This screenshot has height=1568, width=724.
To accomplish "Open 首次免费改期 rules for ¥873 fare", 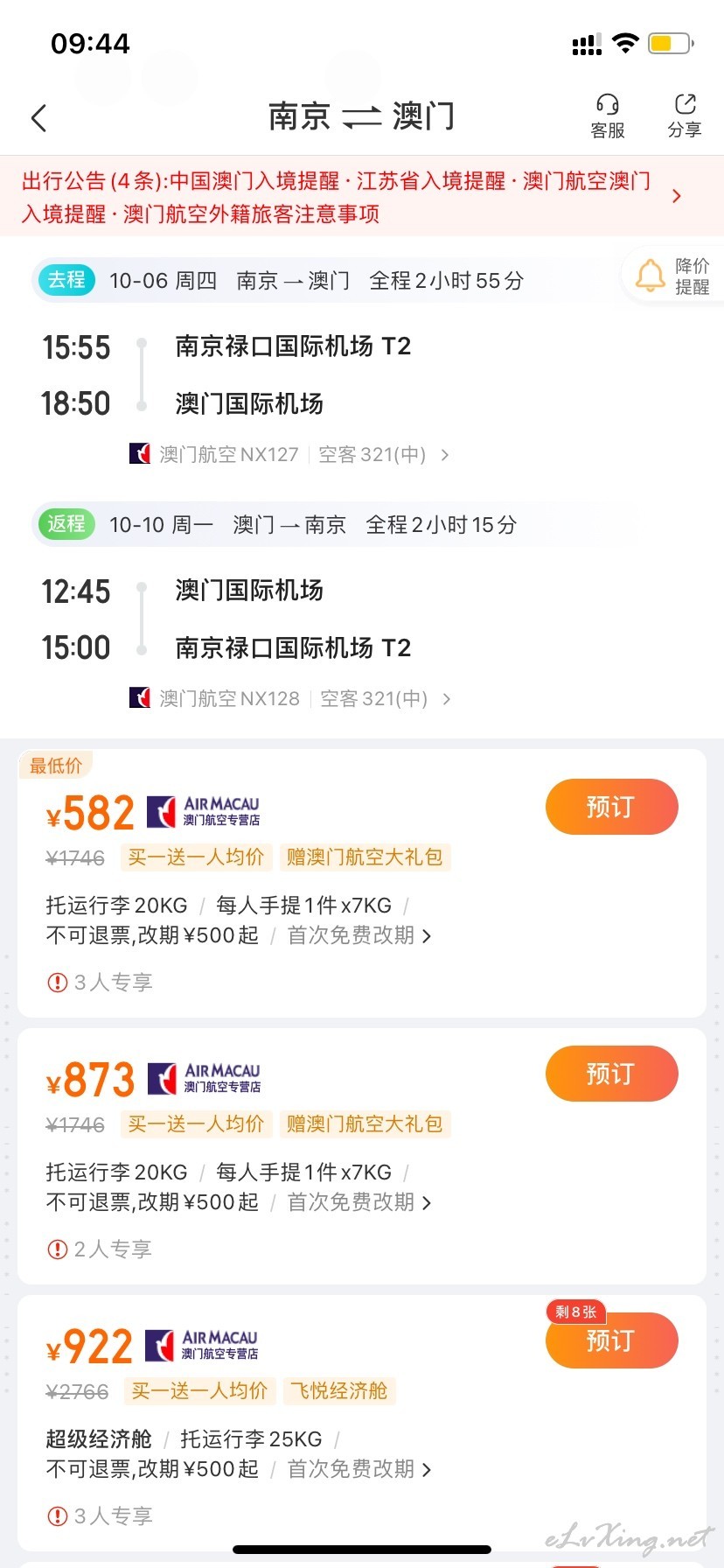I will (359, 1202).
